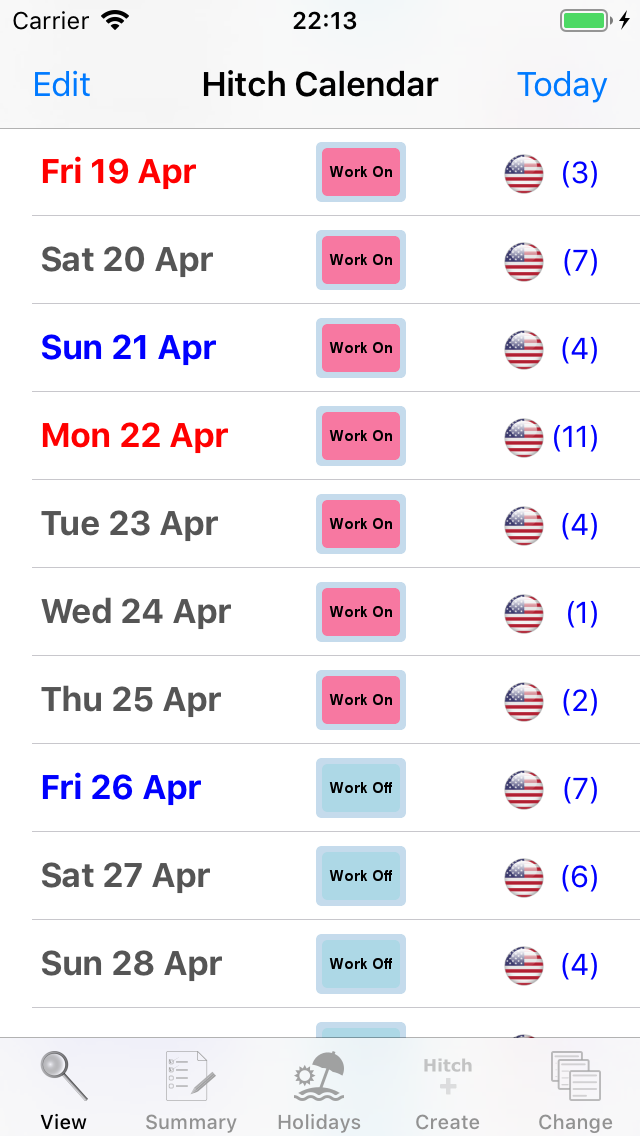
Task: Open the Sun 21 Apr row
Action: click(320, 348)
